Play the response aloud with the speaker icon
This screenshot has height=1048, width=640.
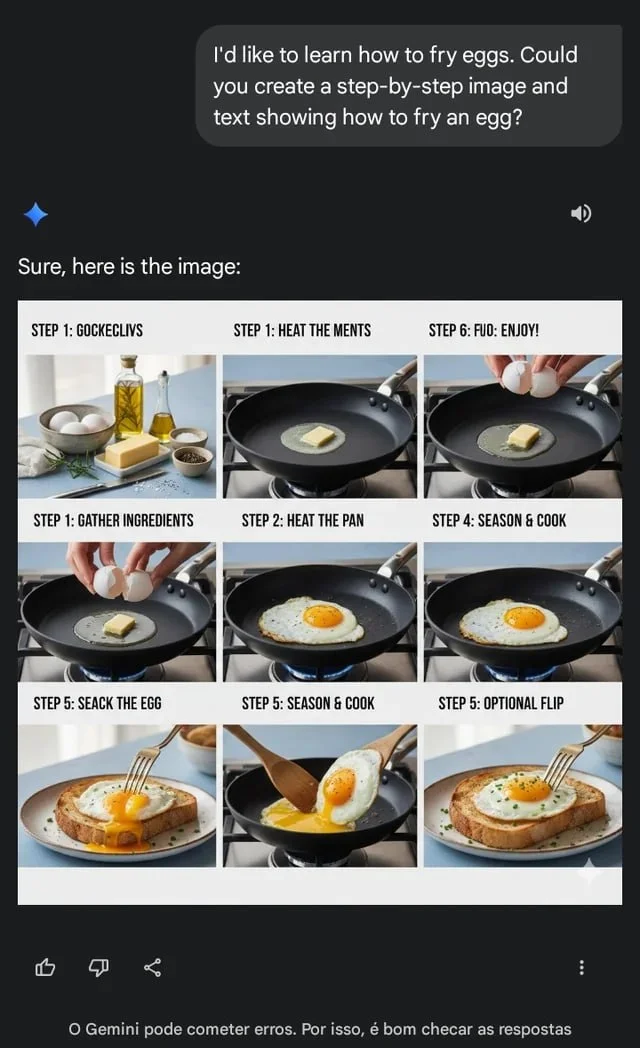pyautogui.click(x=581, y=213)
